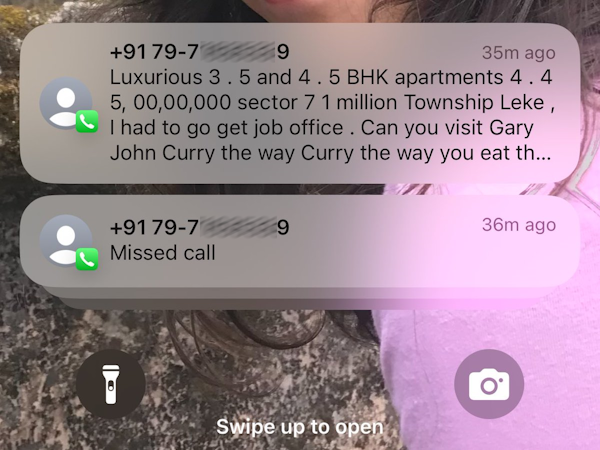The image size is (600, 450).
Task: Turn on the flashlight
Action: pyautogui.click(x=110, y=384)
